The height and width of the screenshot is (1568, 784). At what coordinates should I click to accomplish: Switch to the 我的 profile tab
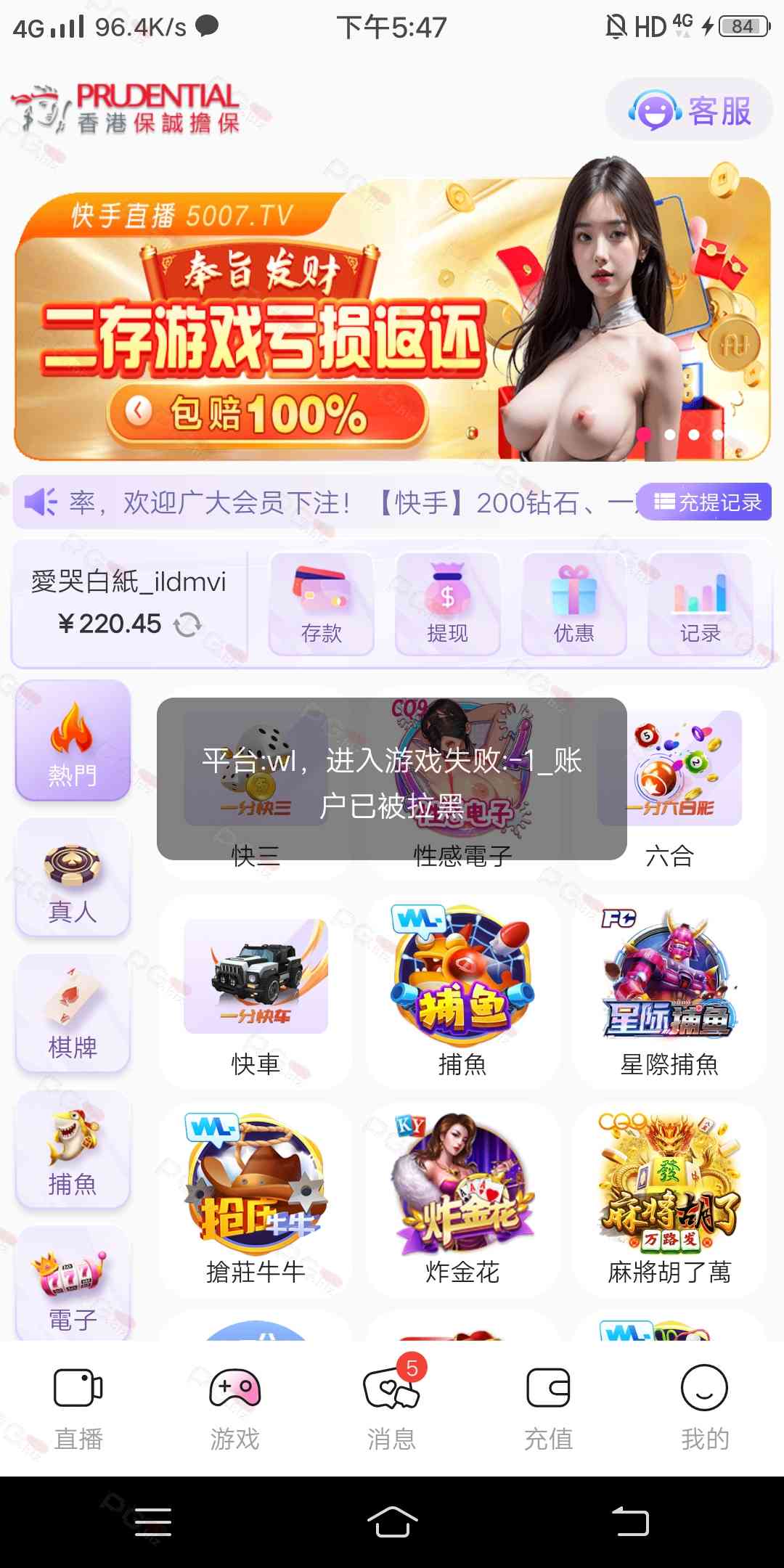tap(704, 1408)
